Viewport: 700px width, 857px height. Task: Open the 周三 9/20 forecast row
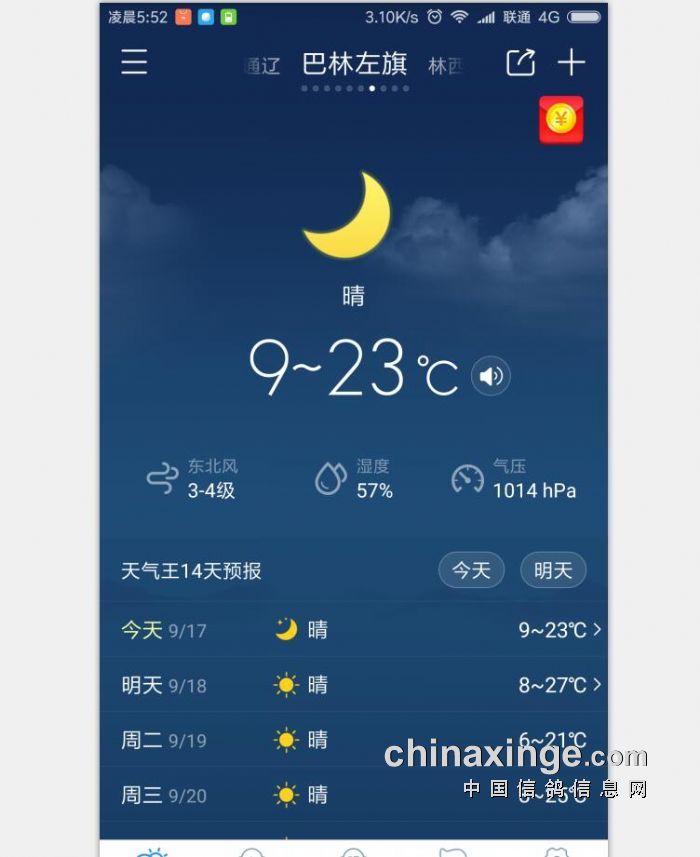(353, 795)
